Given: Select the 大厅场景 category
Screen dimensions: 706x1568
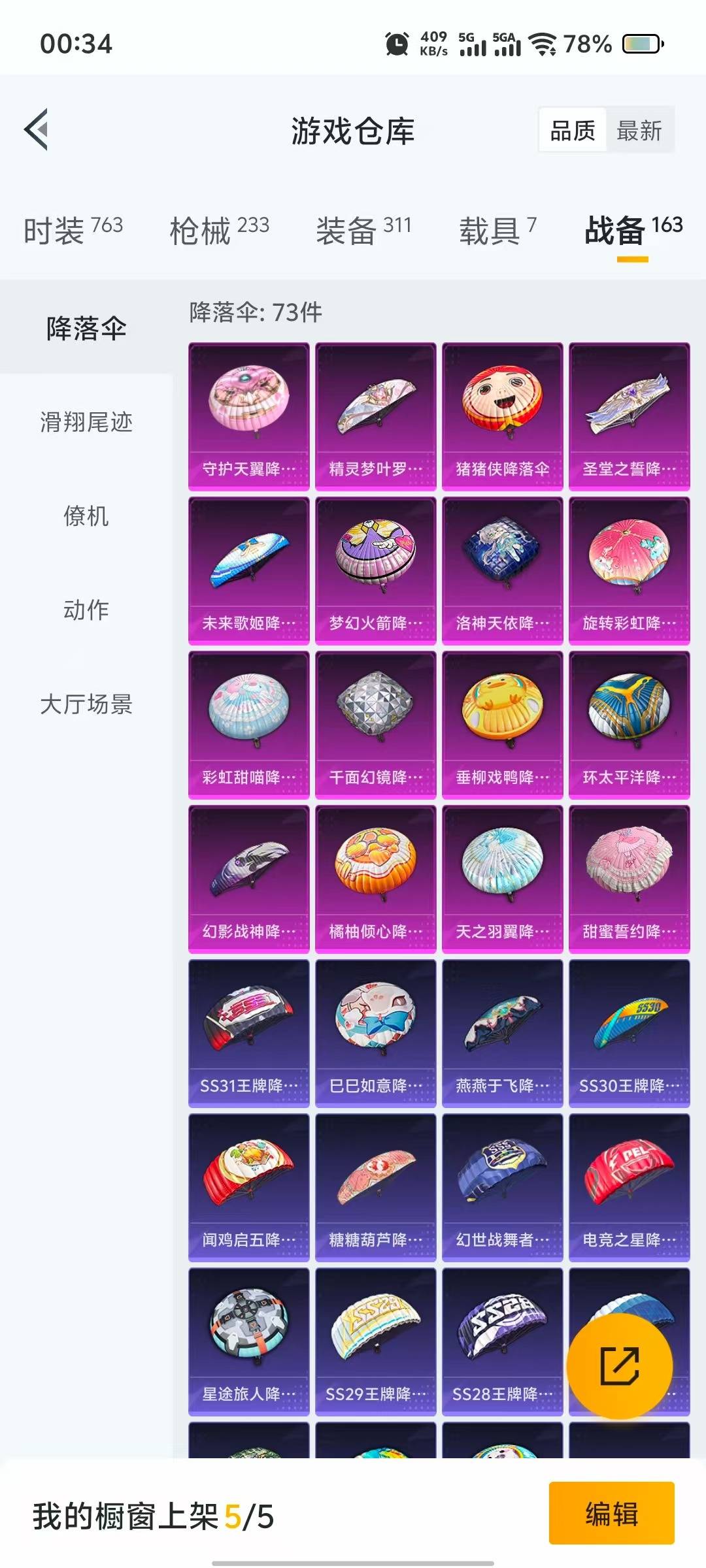Looking at the screenshot, I should click(x=86, y=704).
